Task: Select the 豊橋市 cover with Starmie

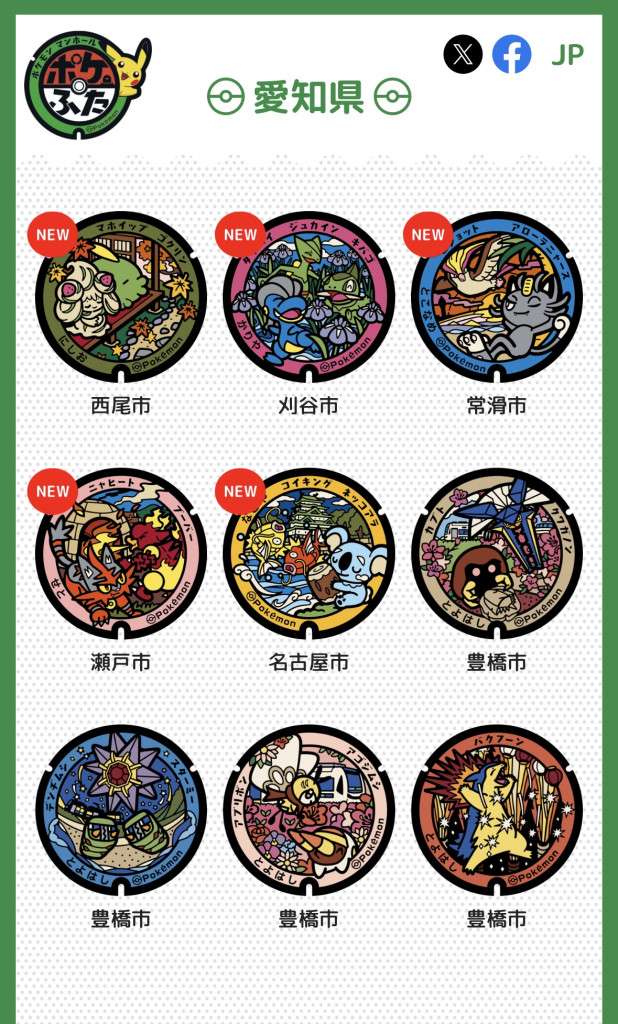Action: (121, 810)
